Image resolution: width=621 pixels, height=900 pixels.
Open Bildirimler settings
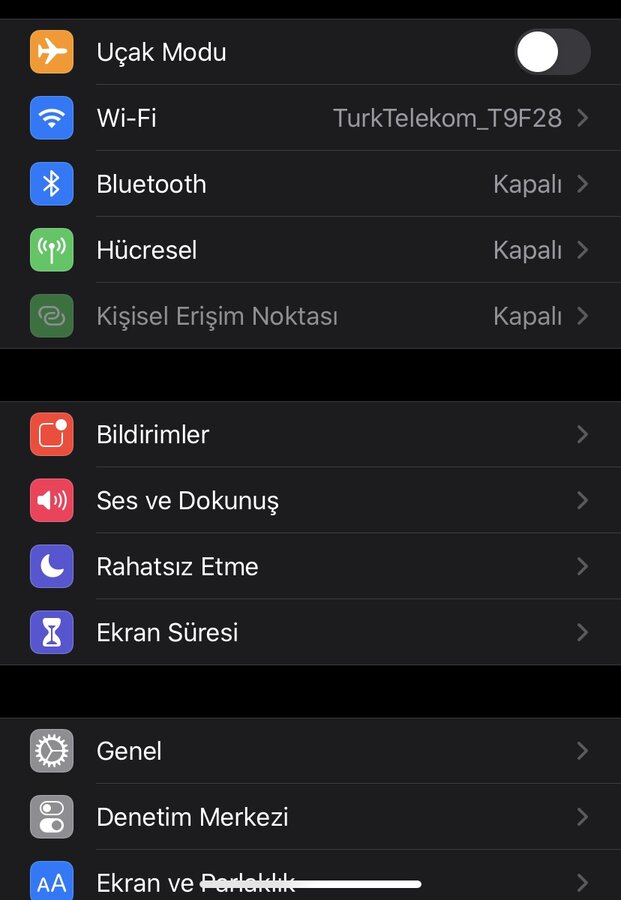(x=310, y=435)
